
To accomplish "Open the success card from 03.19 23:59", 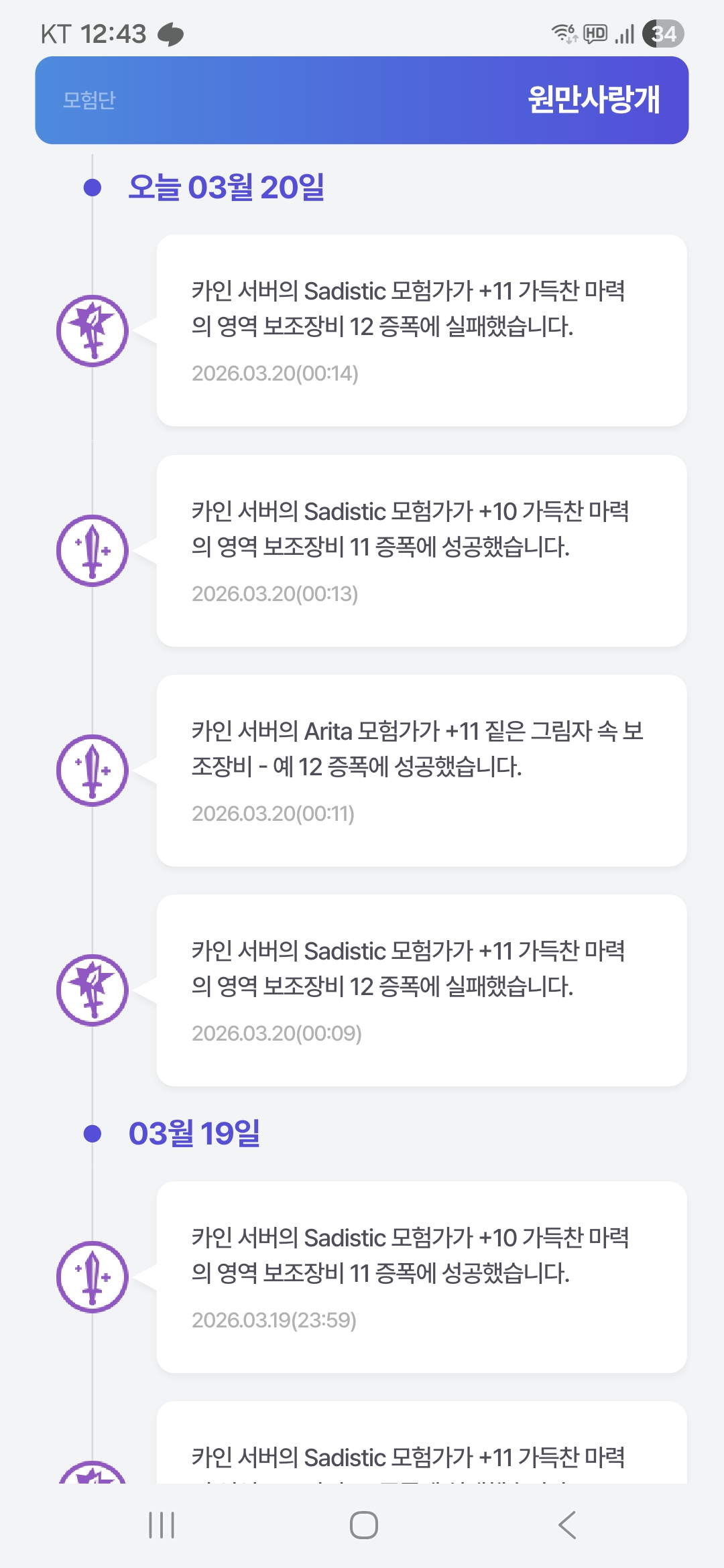I will (421, 1277).
